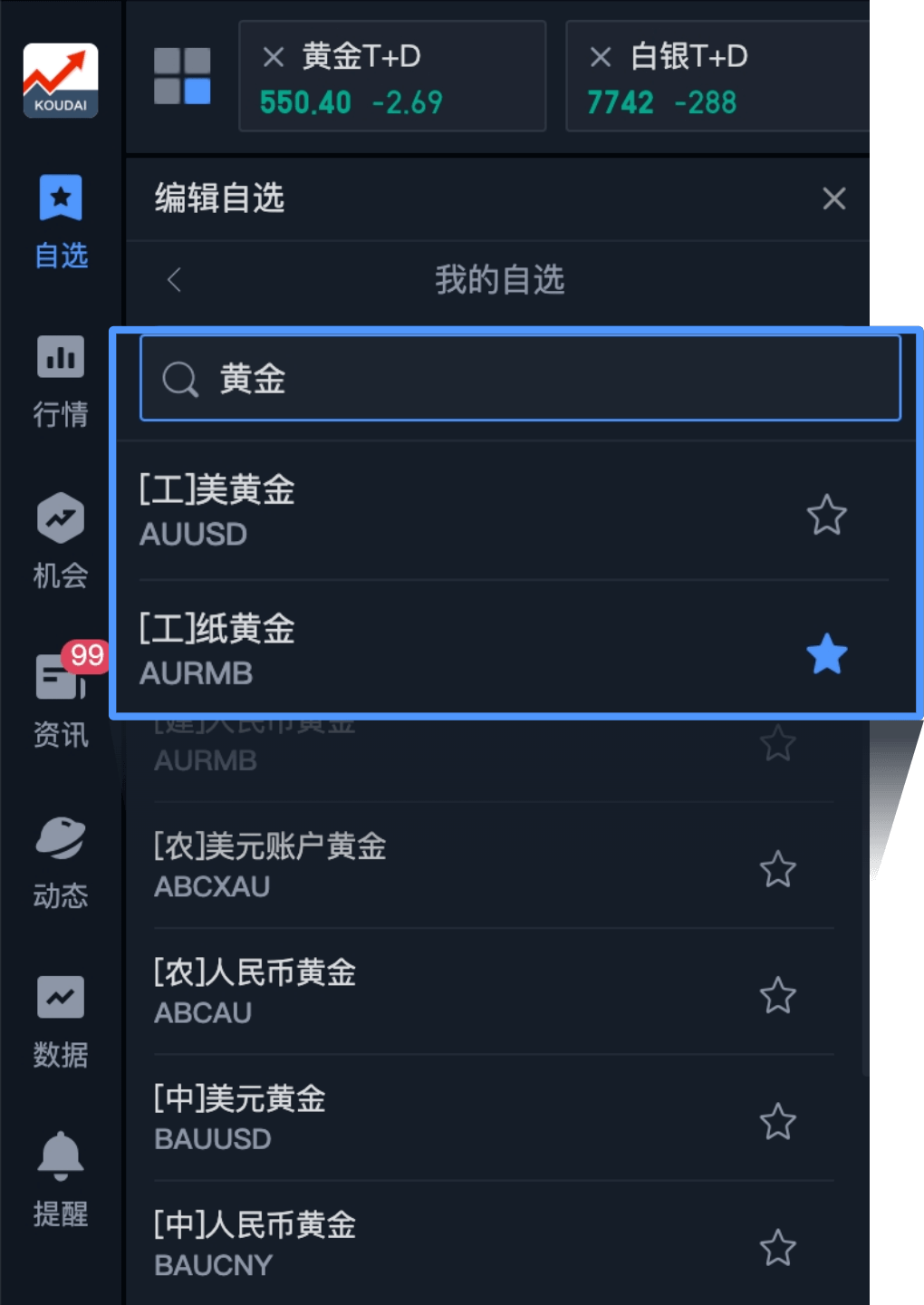Switch to the 动态 tab
Viewport: 924px width, 1305px height.
click(x=61, y=861)
